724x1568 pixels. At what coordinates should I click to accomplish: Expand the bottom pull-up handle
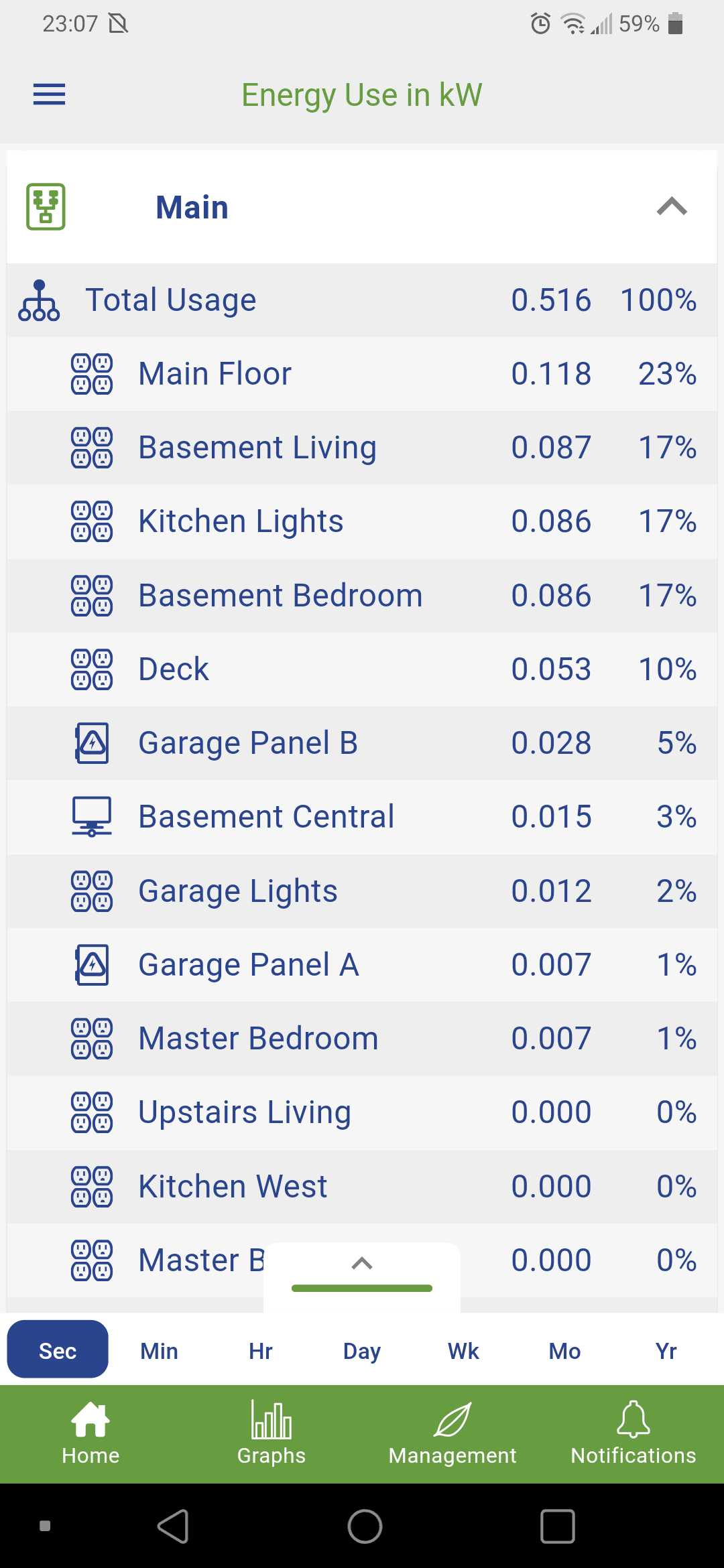pos(362,1265)
